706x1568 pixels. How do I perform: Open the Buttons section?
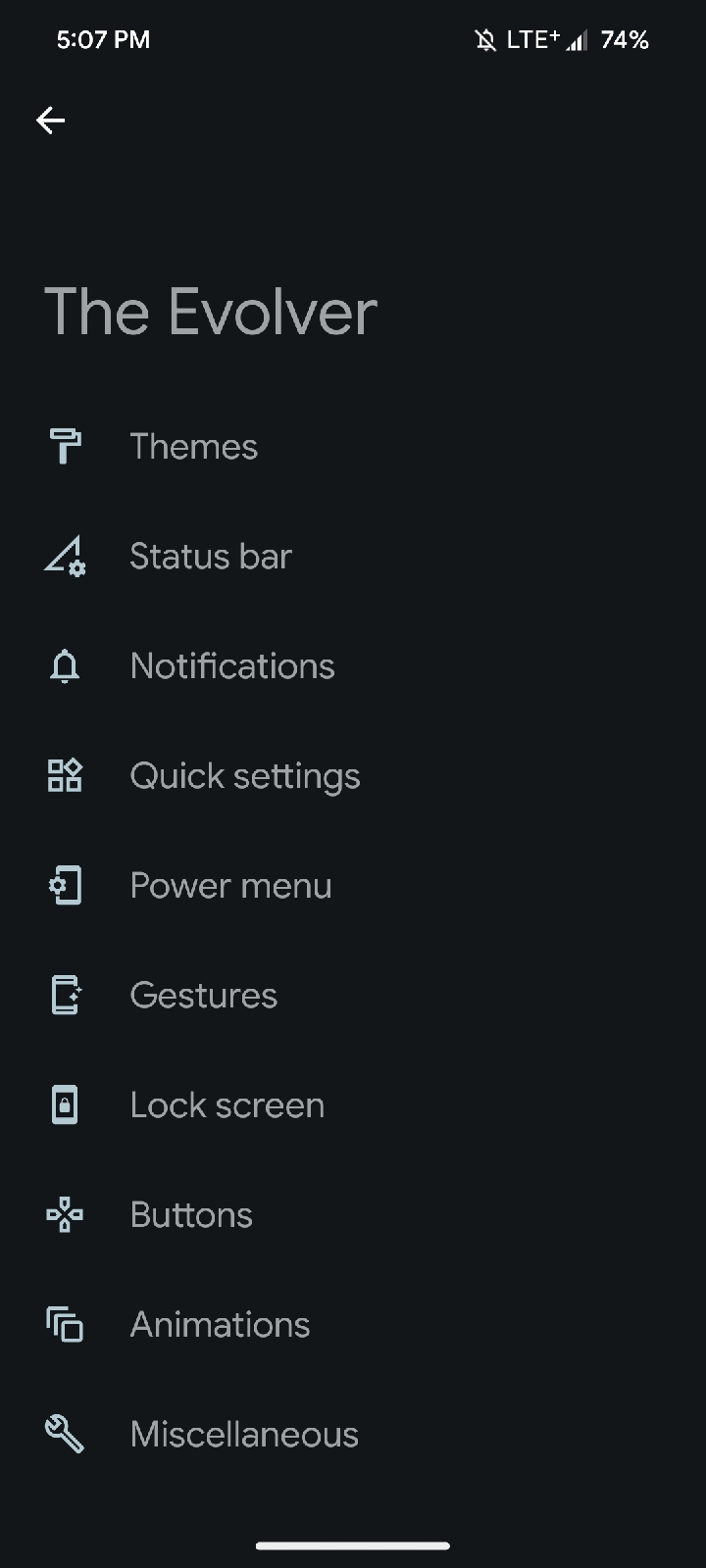191,1215
